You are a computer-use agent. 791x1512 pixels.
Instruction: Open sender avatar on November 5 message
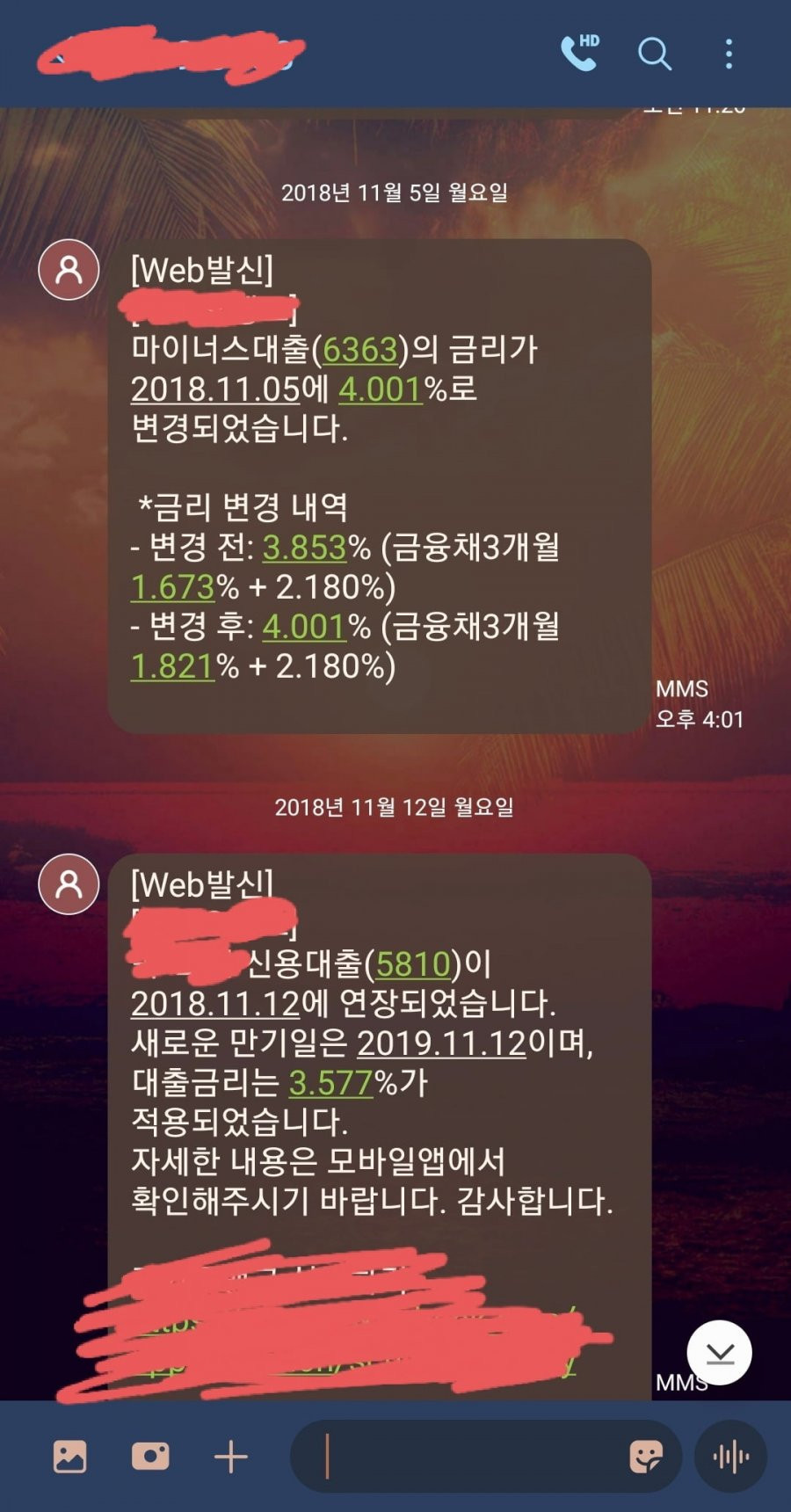[69, 269]
